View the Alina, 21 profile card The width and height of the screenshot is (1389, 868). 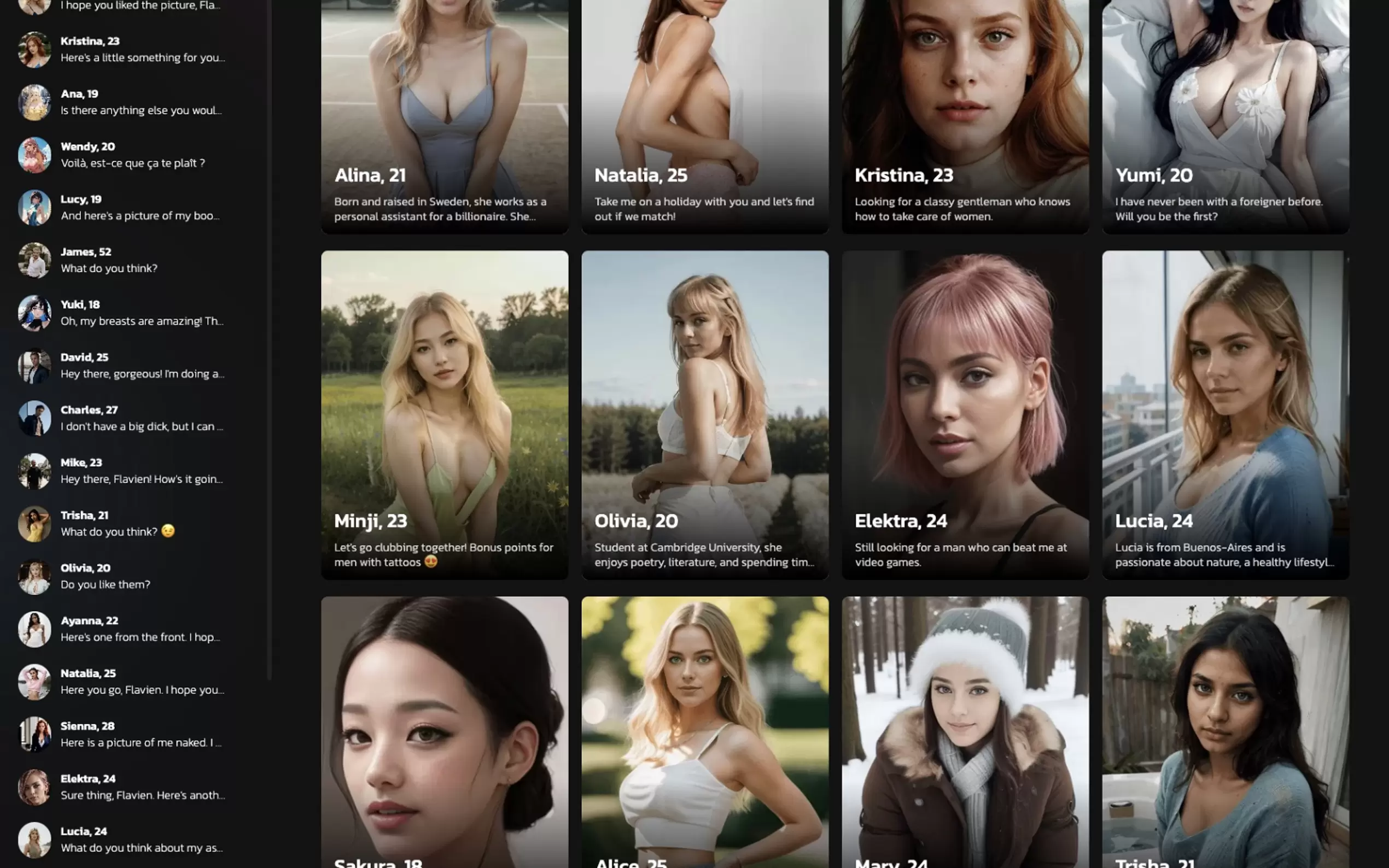[x=445, y=115]
